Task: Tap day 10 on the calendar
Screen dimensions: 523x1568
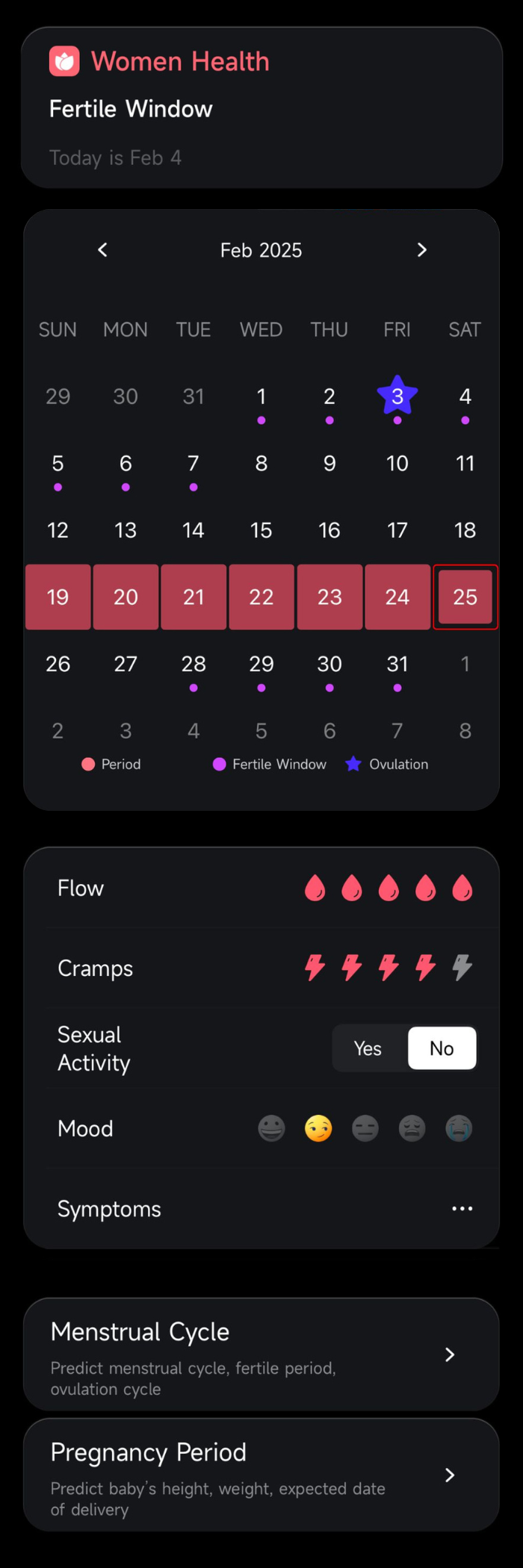Action: [397, 464]
